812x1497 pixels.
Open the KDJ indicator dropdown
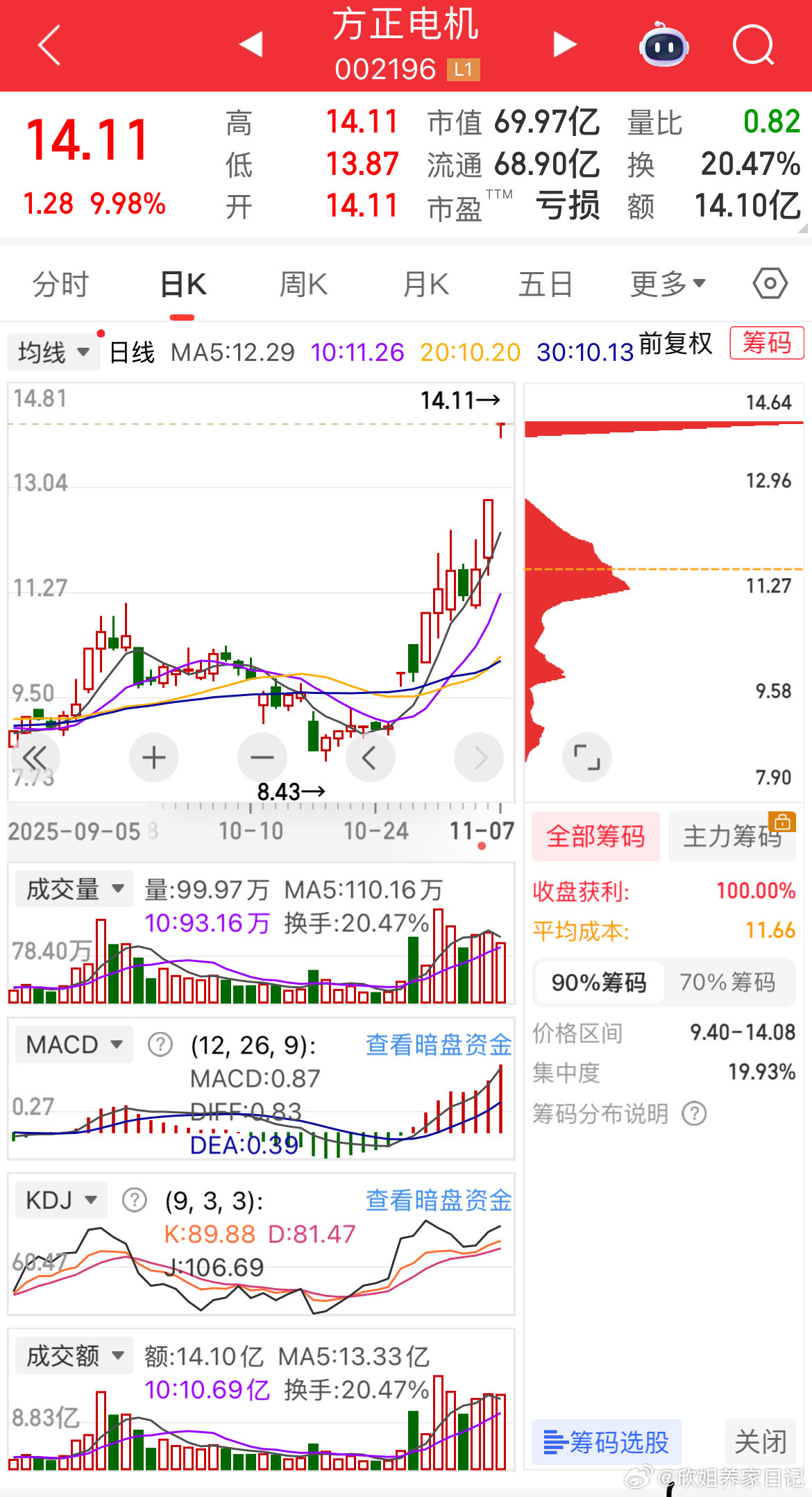(x=61, y=1199)
